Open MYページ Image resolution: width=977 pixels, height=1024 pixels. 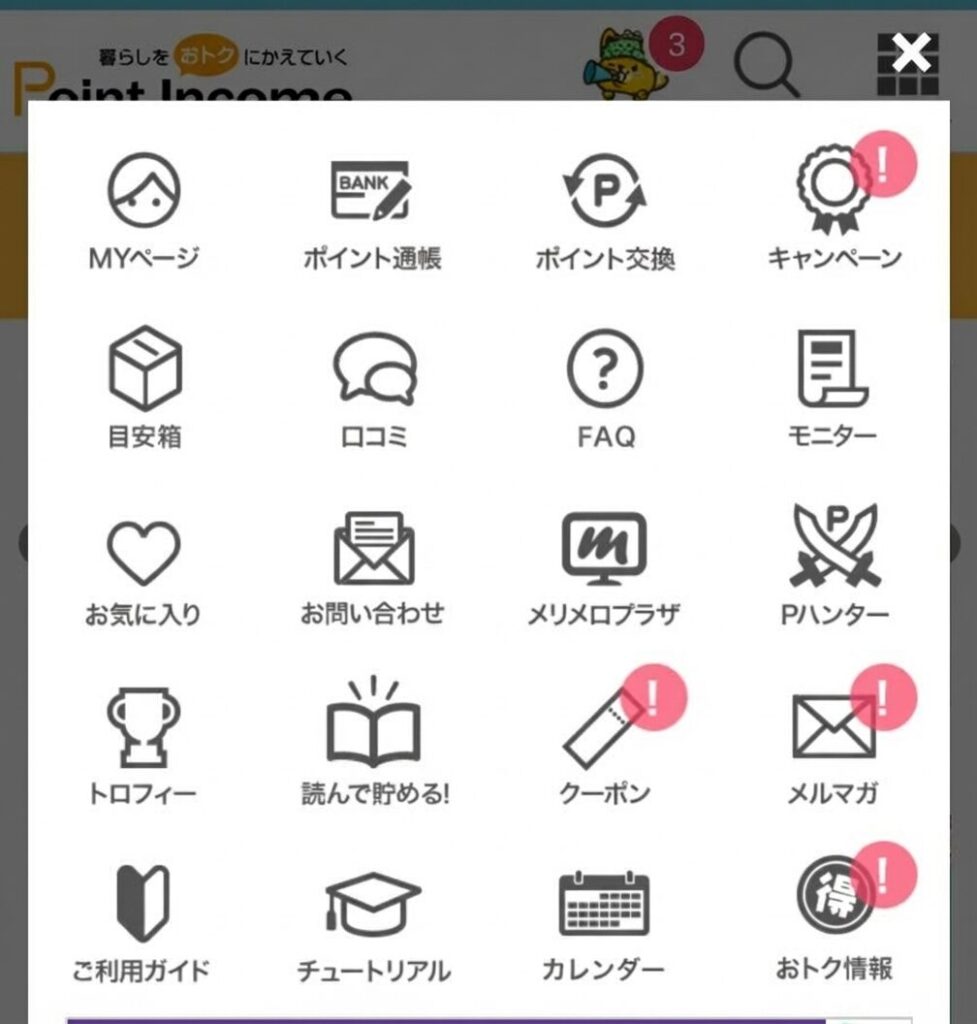point(144,212)
